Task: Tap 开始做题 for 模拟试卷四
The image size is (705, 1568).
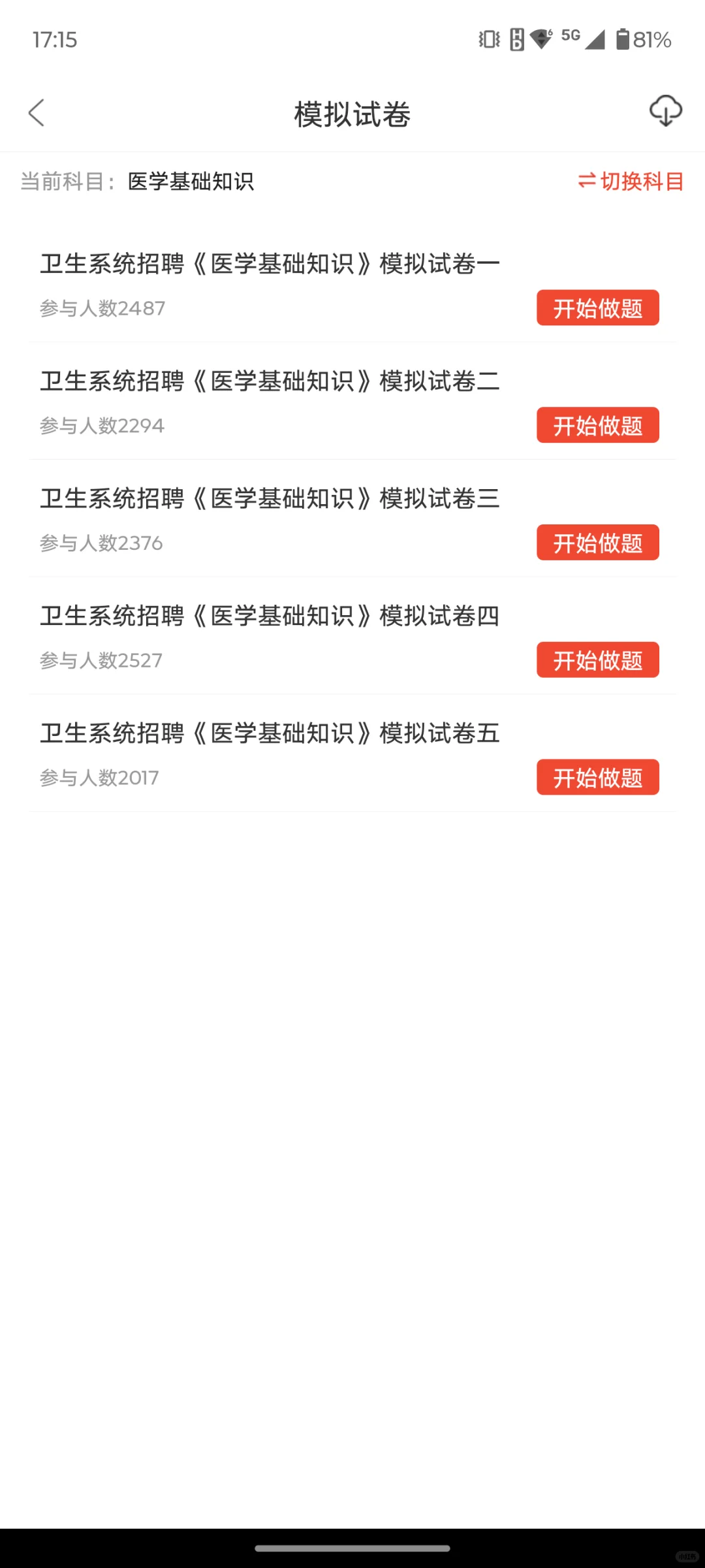Action: click(x=597, y=660)
